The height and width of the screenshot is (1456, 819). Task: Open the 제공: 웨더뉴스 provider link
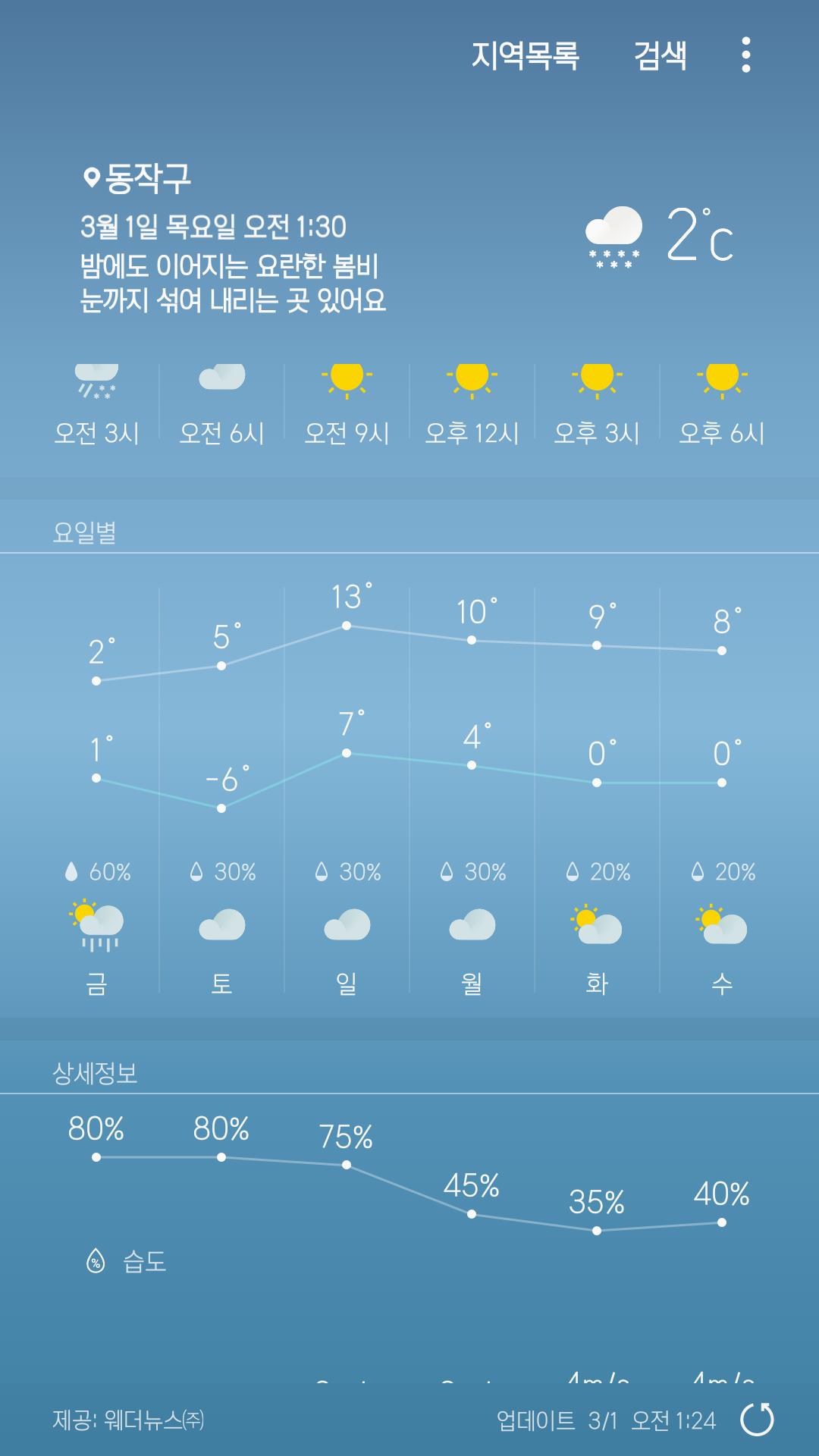pos(128,1420)
